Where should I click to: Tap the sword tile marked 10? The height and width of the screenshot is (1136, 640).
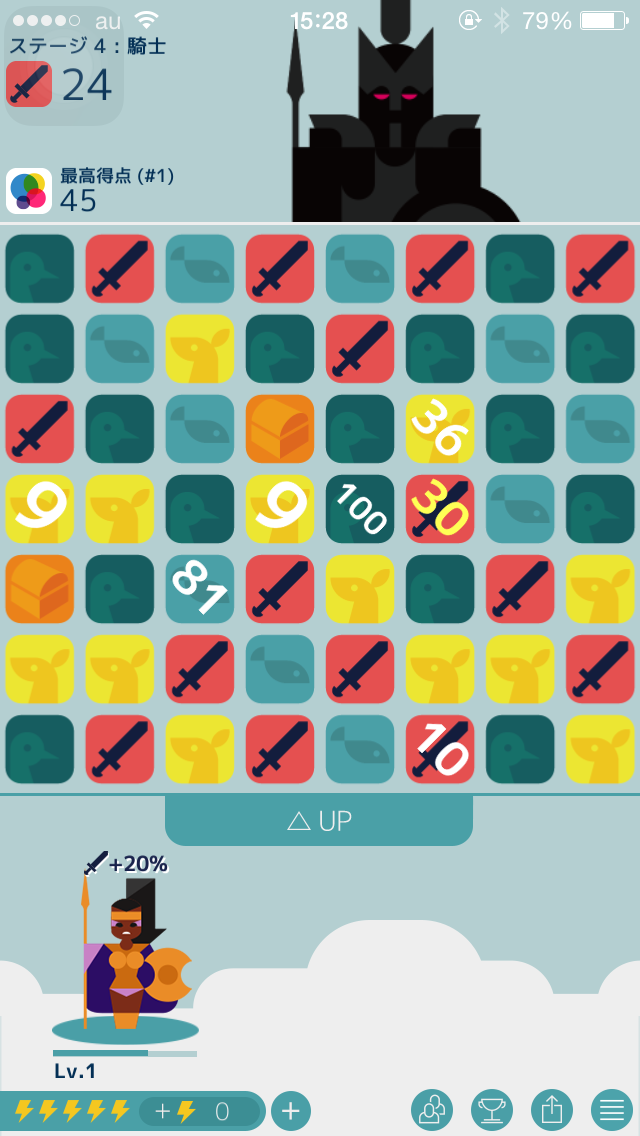(440, 748)
